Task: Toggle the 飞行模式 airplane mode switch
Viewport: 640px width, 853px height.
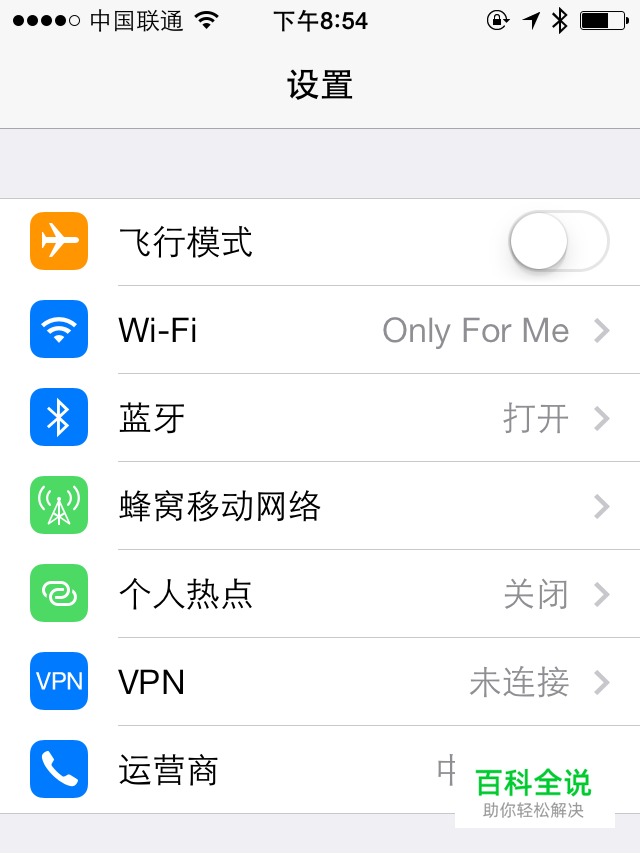Action: [x=558, y=242]
